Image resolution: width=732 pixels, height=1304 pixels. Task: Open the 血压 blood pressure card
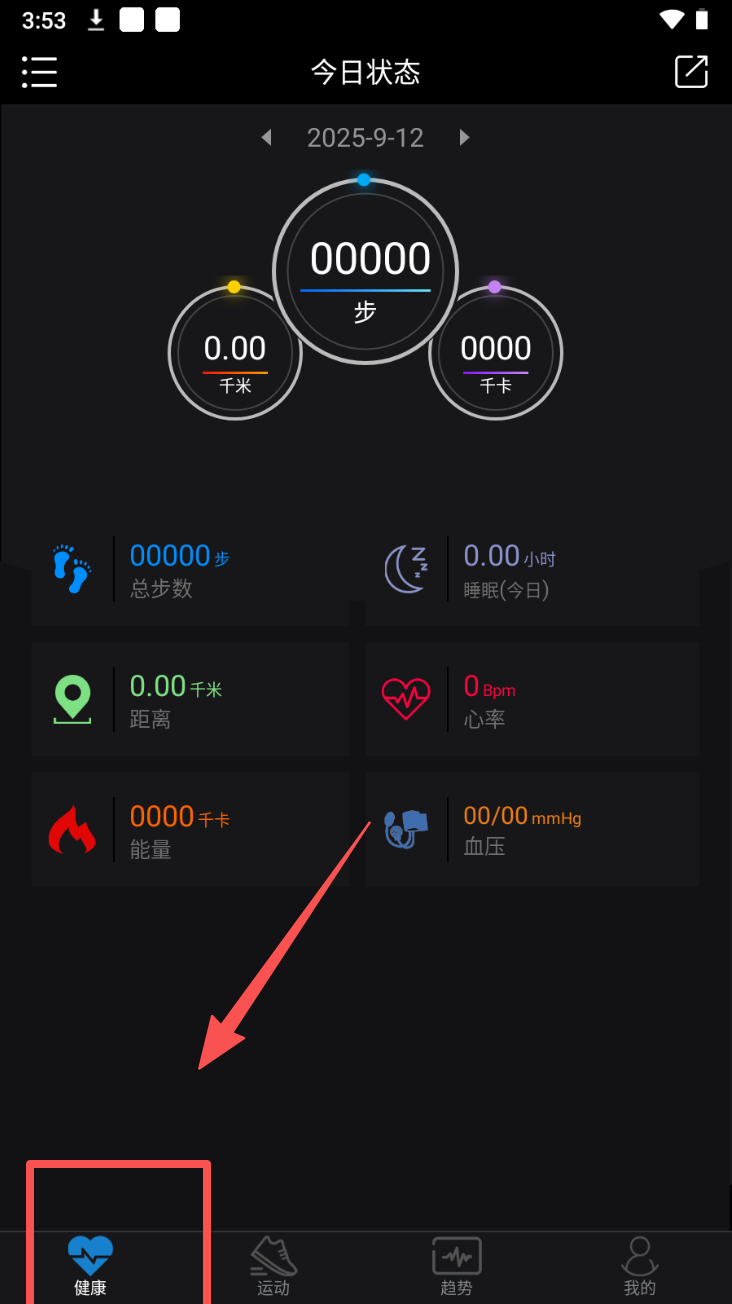point(532,829)
